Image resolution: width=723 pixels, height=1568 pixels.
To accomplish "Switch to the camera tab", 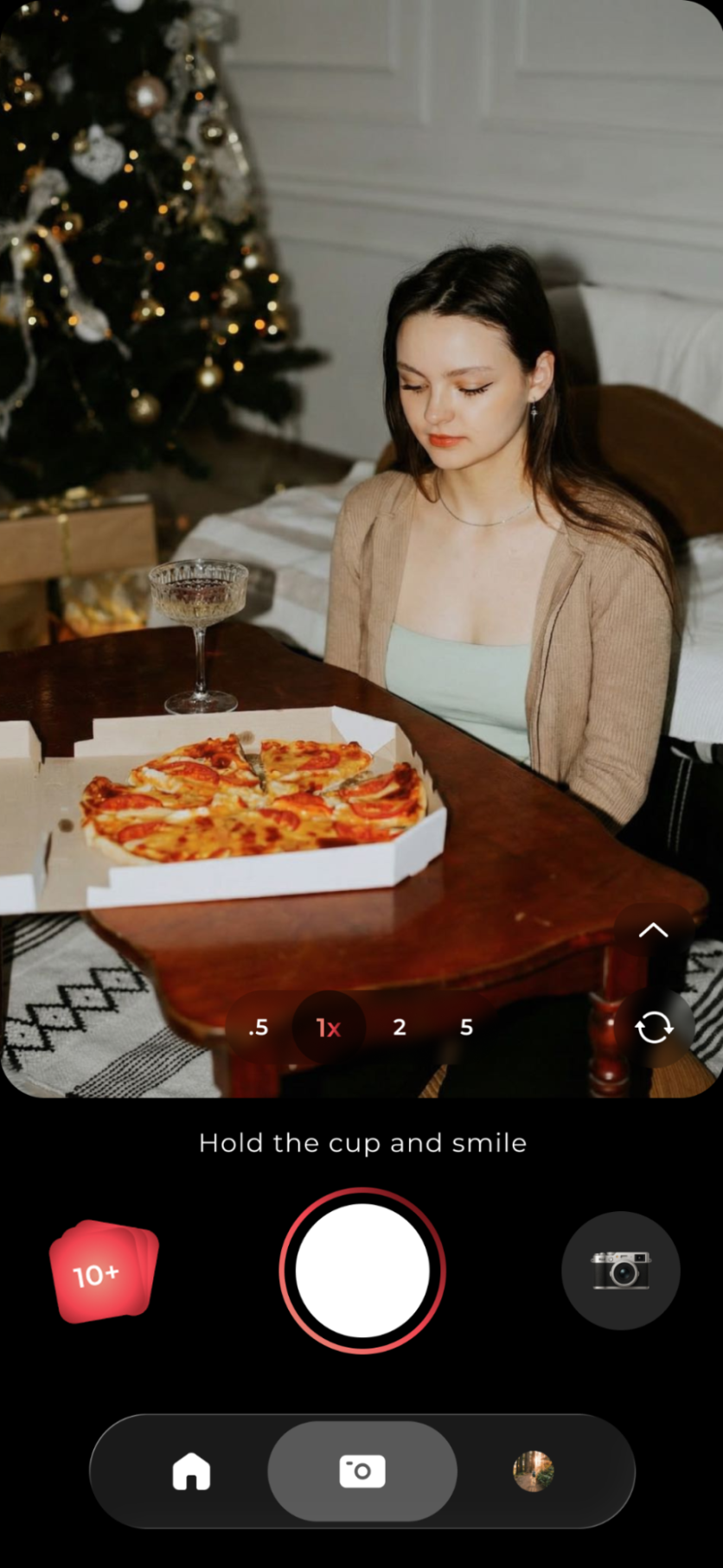I will click(x=361, y=1470).
